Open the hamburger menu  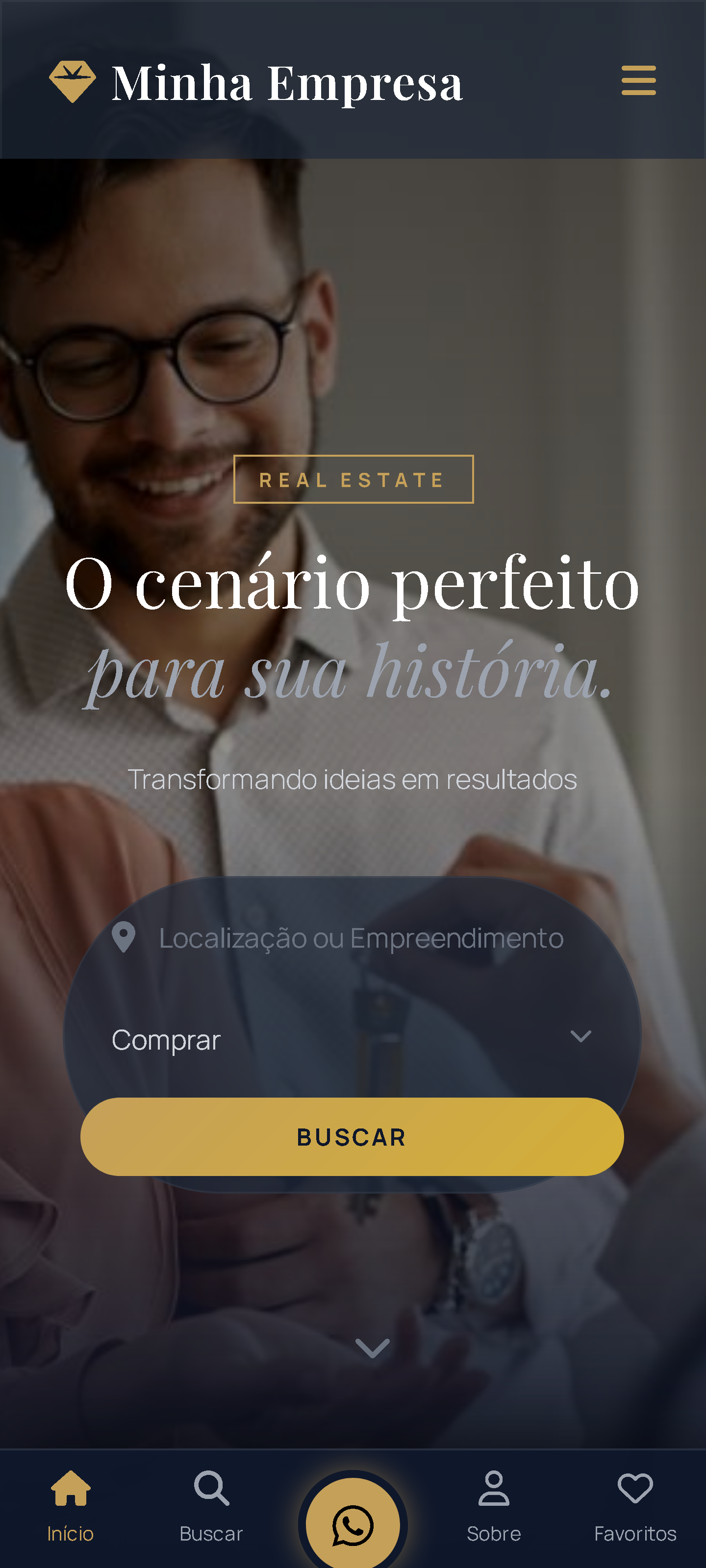coord(638,80)
